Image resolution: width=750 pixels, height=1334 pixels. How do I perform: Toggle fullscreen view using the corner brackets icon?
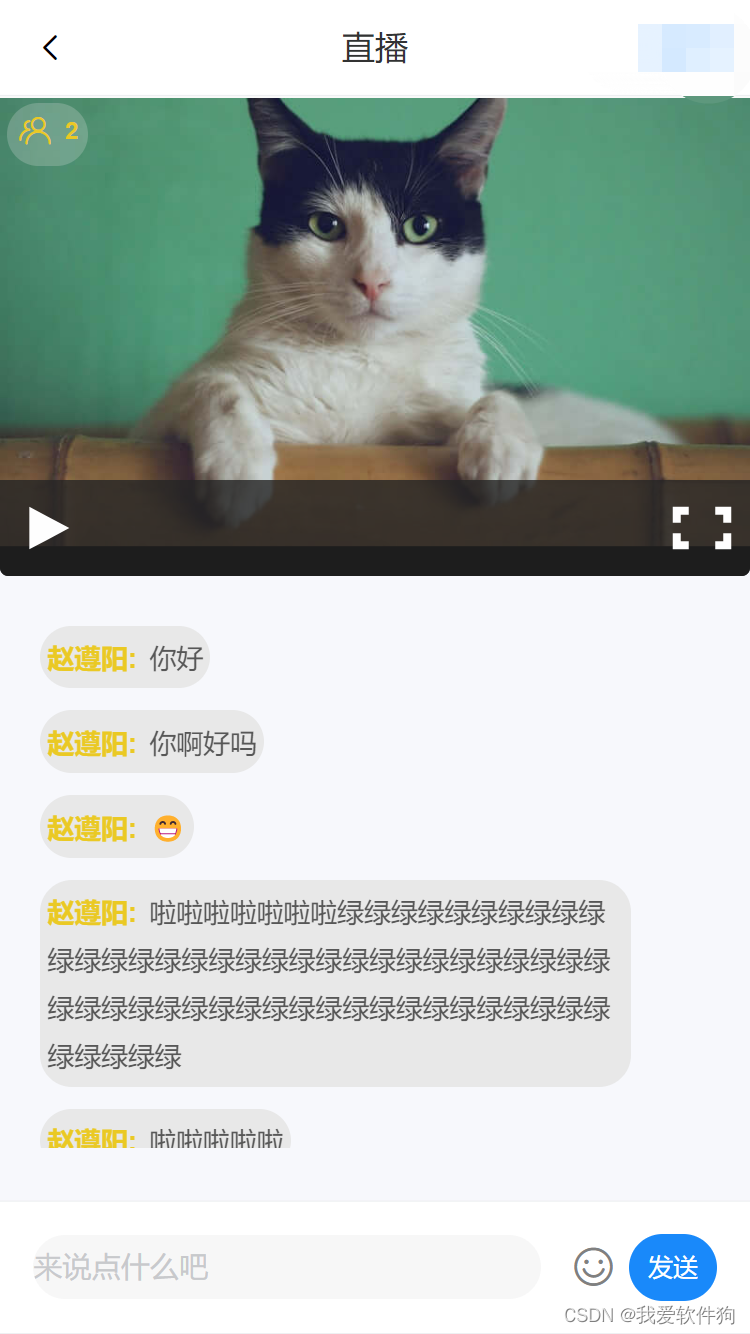point(702,527)
